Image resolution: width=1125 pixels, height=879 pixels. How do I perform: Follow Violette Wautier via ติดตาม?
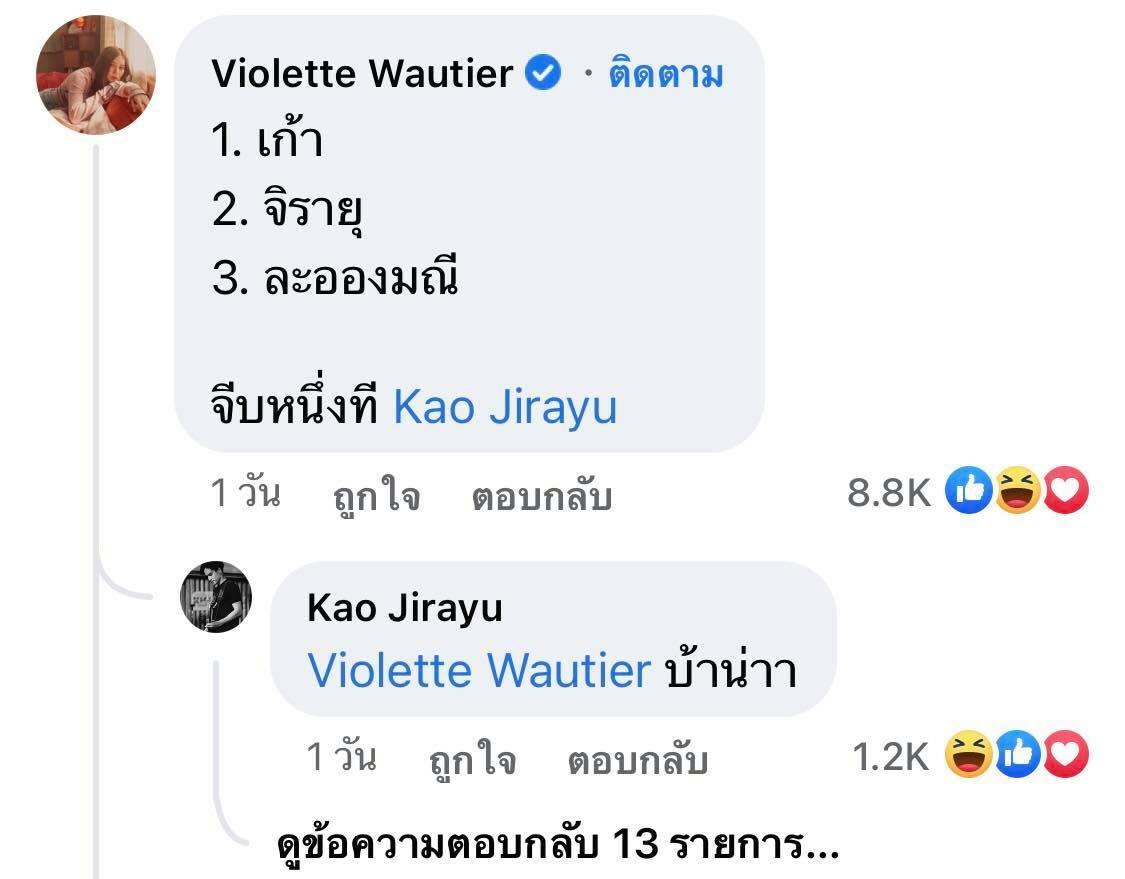pos(666,75)
